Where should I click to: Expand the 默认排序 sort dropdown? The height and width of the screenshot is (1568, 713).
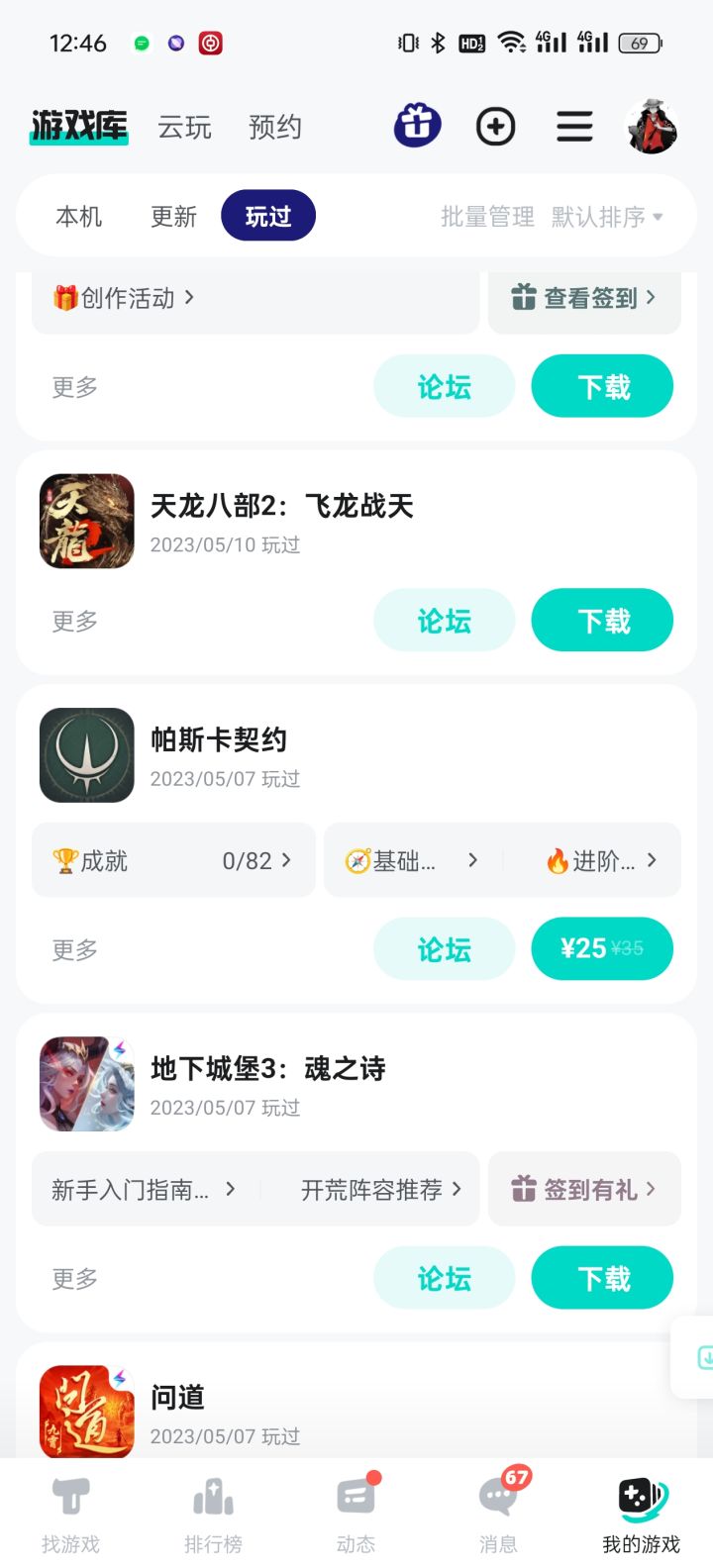click(x=607, y=217)
